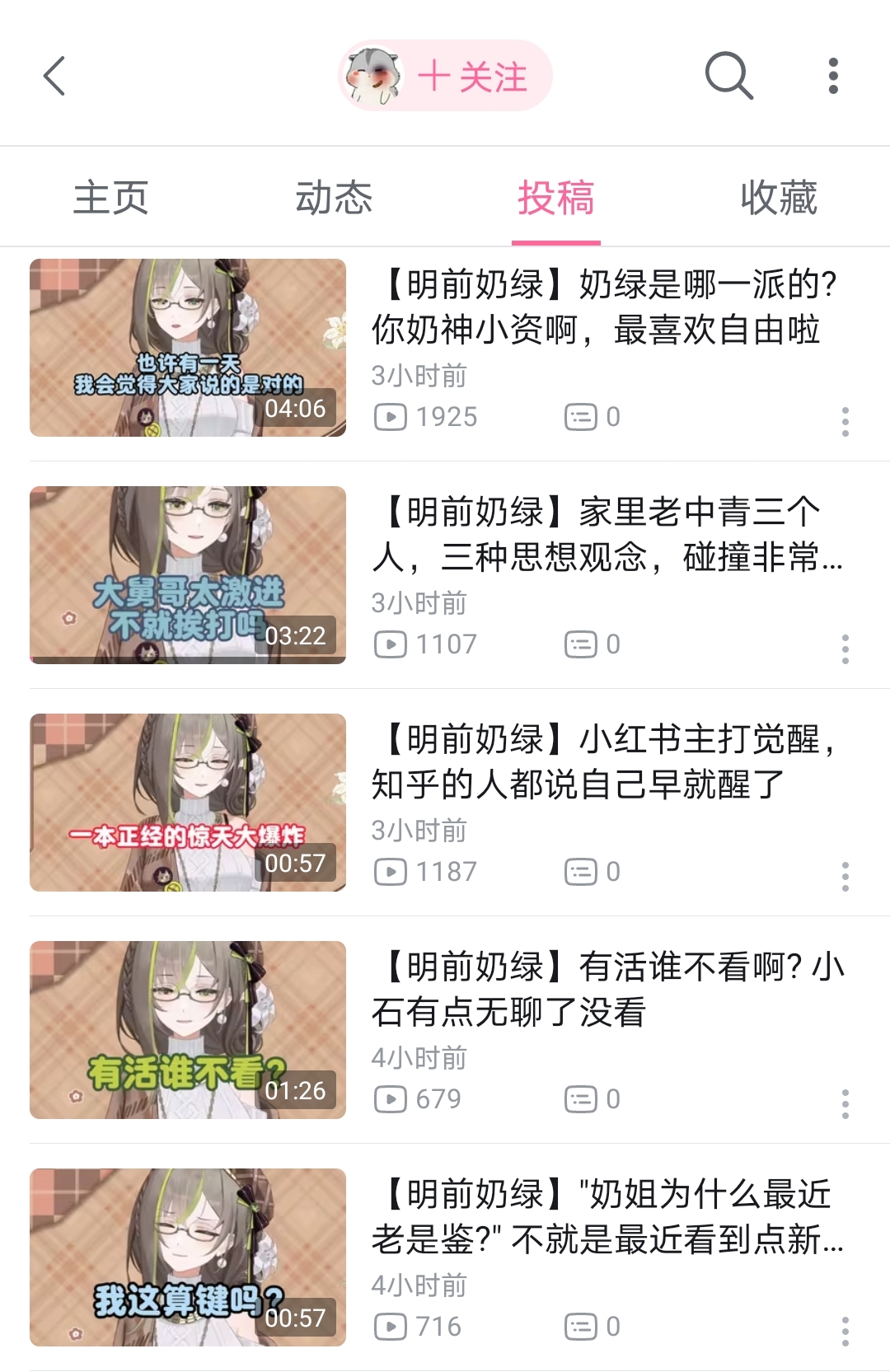Select the 投稿 tab
The width and height of the screenshot is (890, 1372).
point(556,199)
